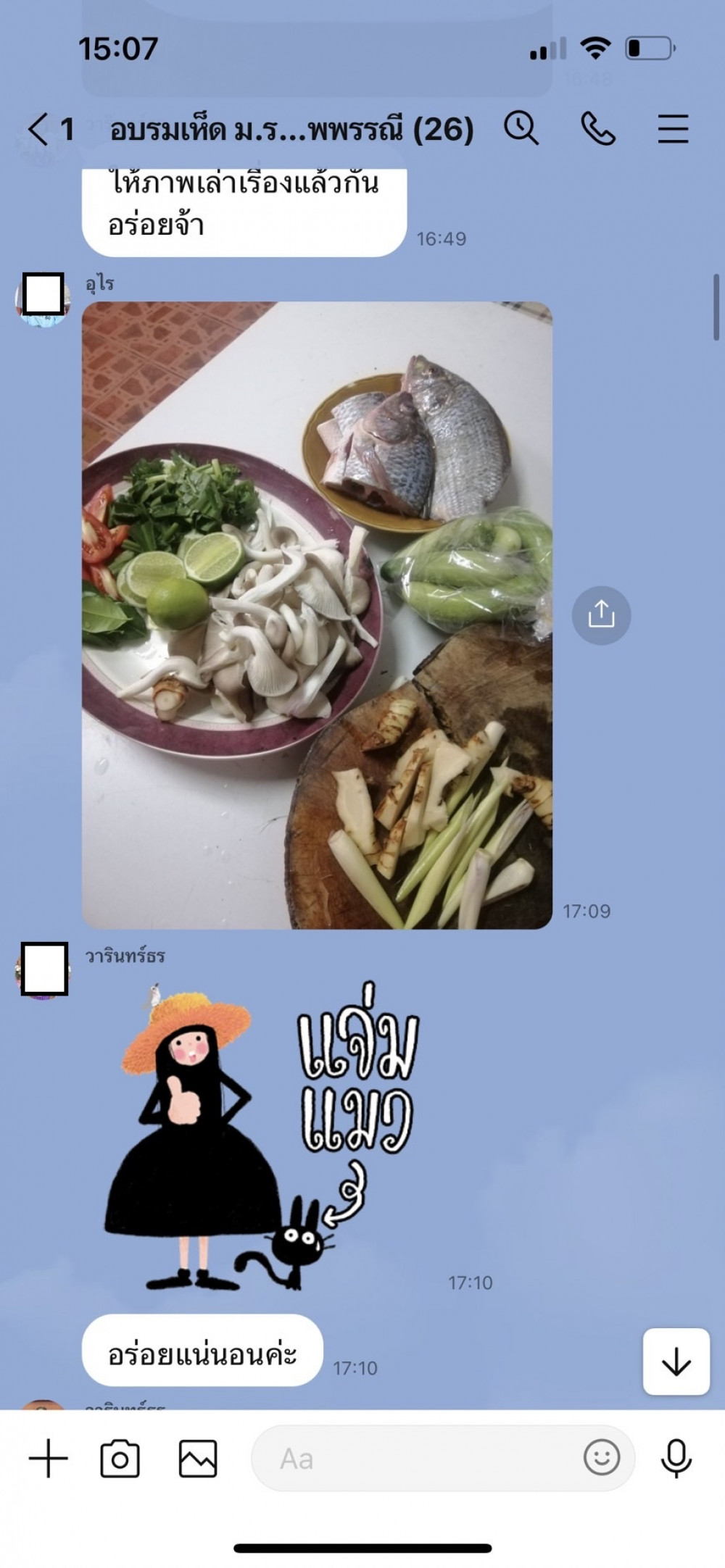The width and height of the screenshot is (725, 1568).
Task: Open วารินทร์ธร's profile picture
Action: [x=43, y=969]
